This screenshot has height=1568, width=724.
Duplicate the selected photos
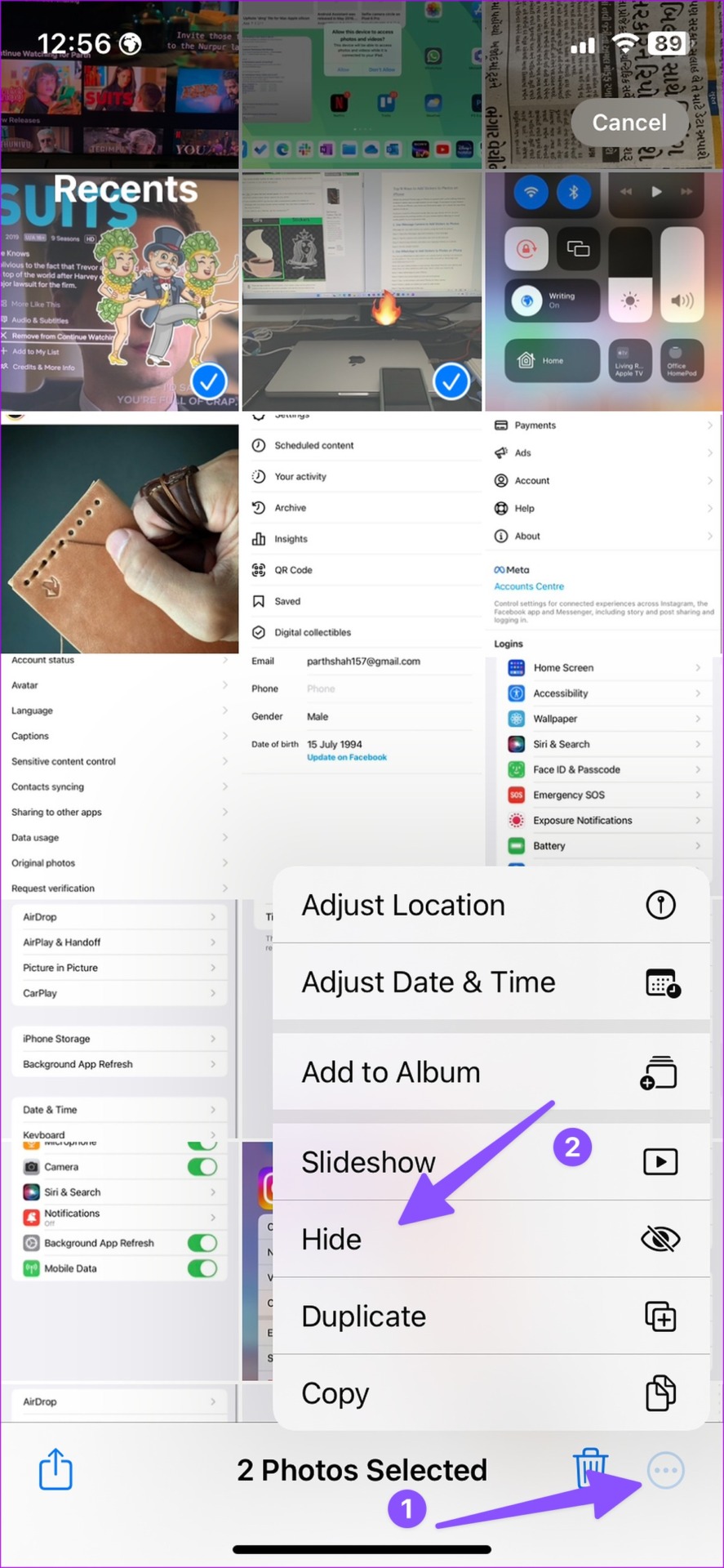pyautogui.click(x=491, y=1316)
